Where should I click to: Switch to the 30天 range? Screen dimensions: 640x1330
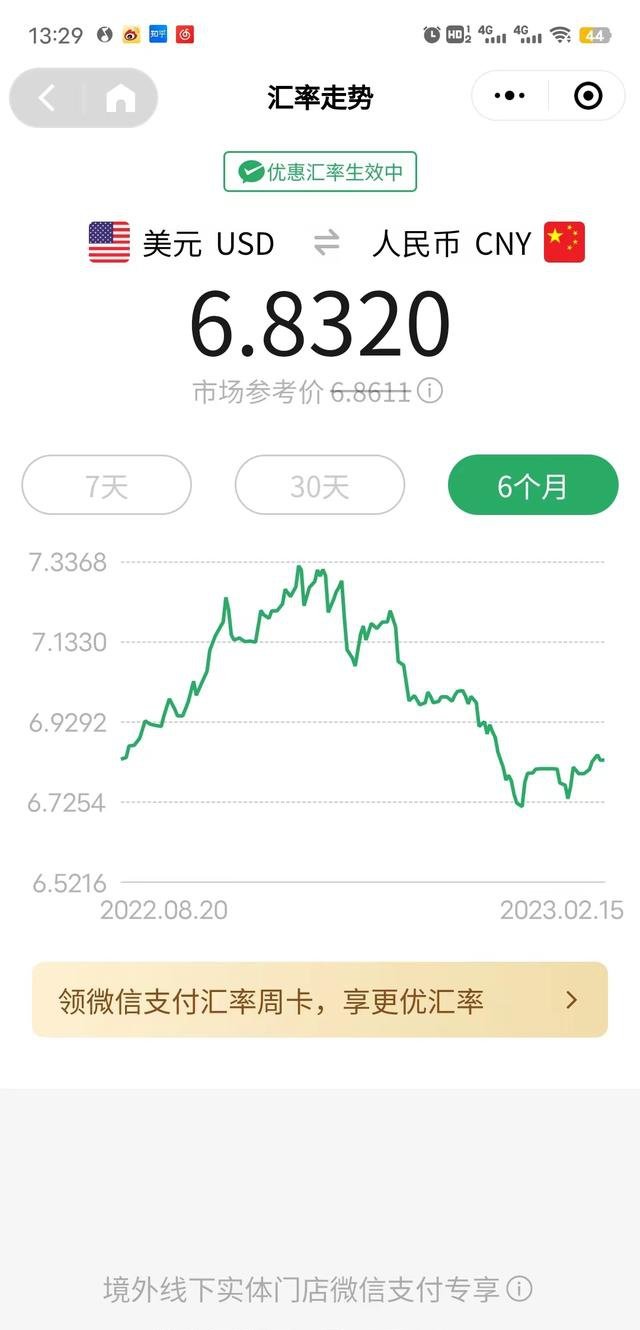(x=320, y=485)
